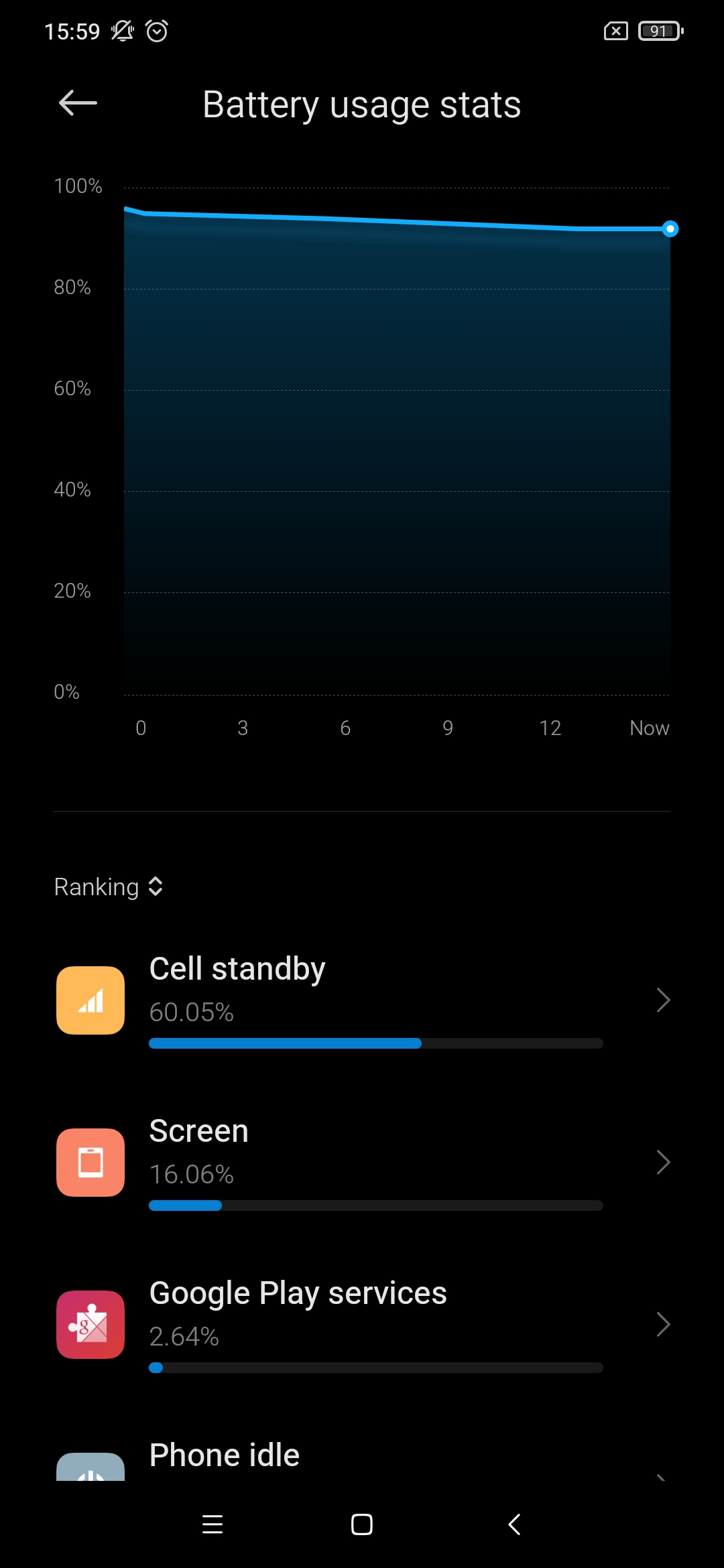Open Screen battery usage details
This screenshot has height=1568, width=724.
[x=362, y=1162]
